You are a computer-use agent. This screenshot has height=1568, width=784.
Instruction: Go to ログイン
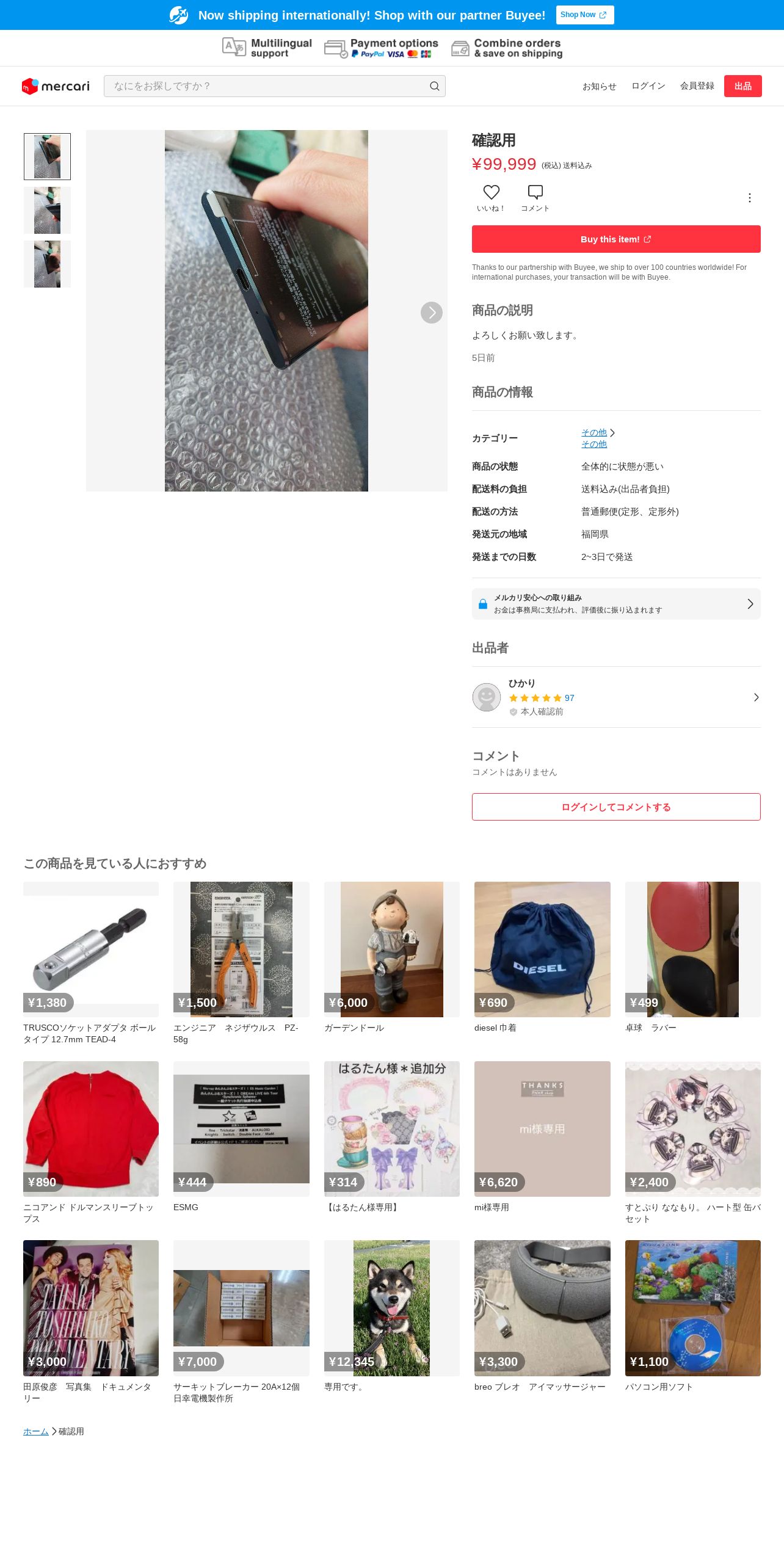click(648, 86)
